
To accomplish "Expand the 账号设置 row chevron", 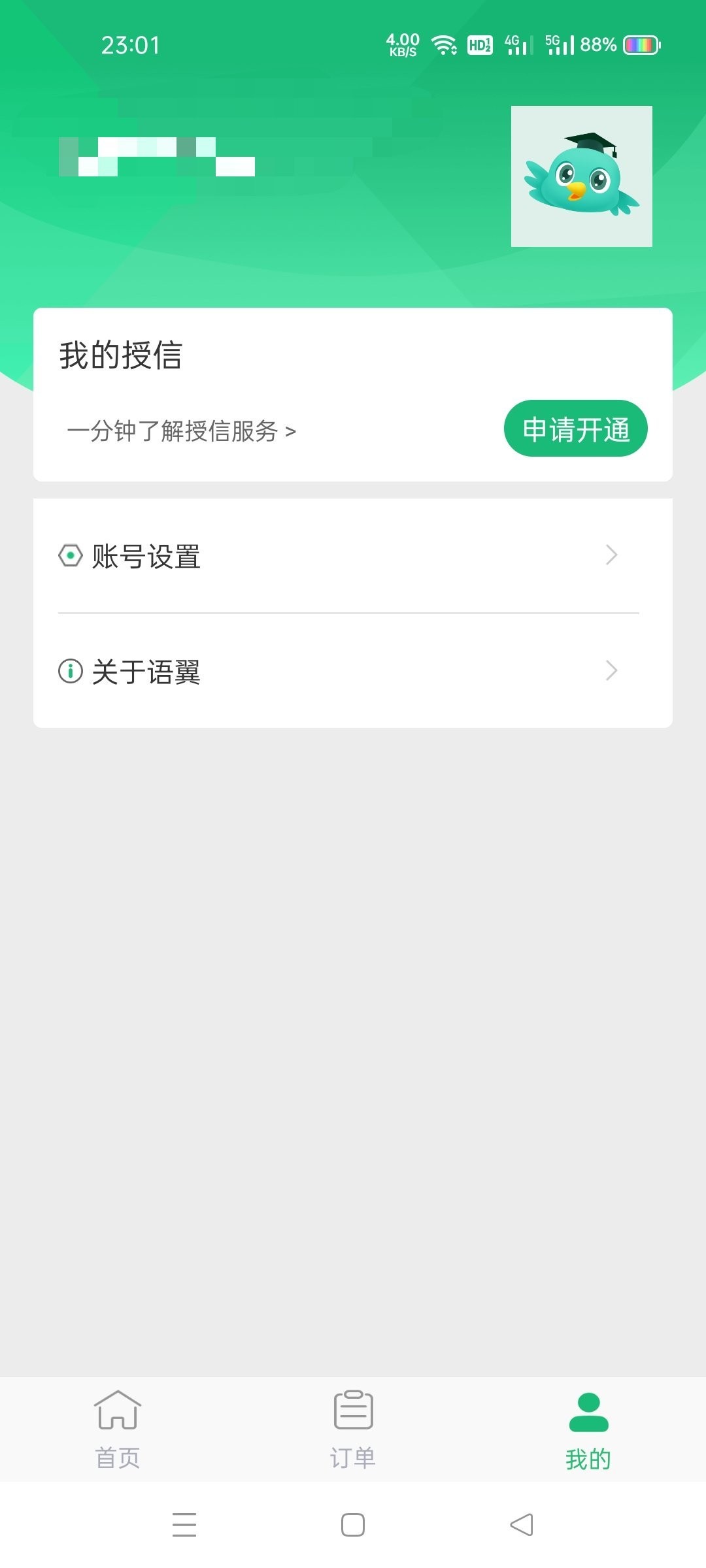I will (611, 555).
